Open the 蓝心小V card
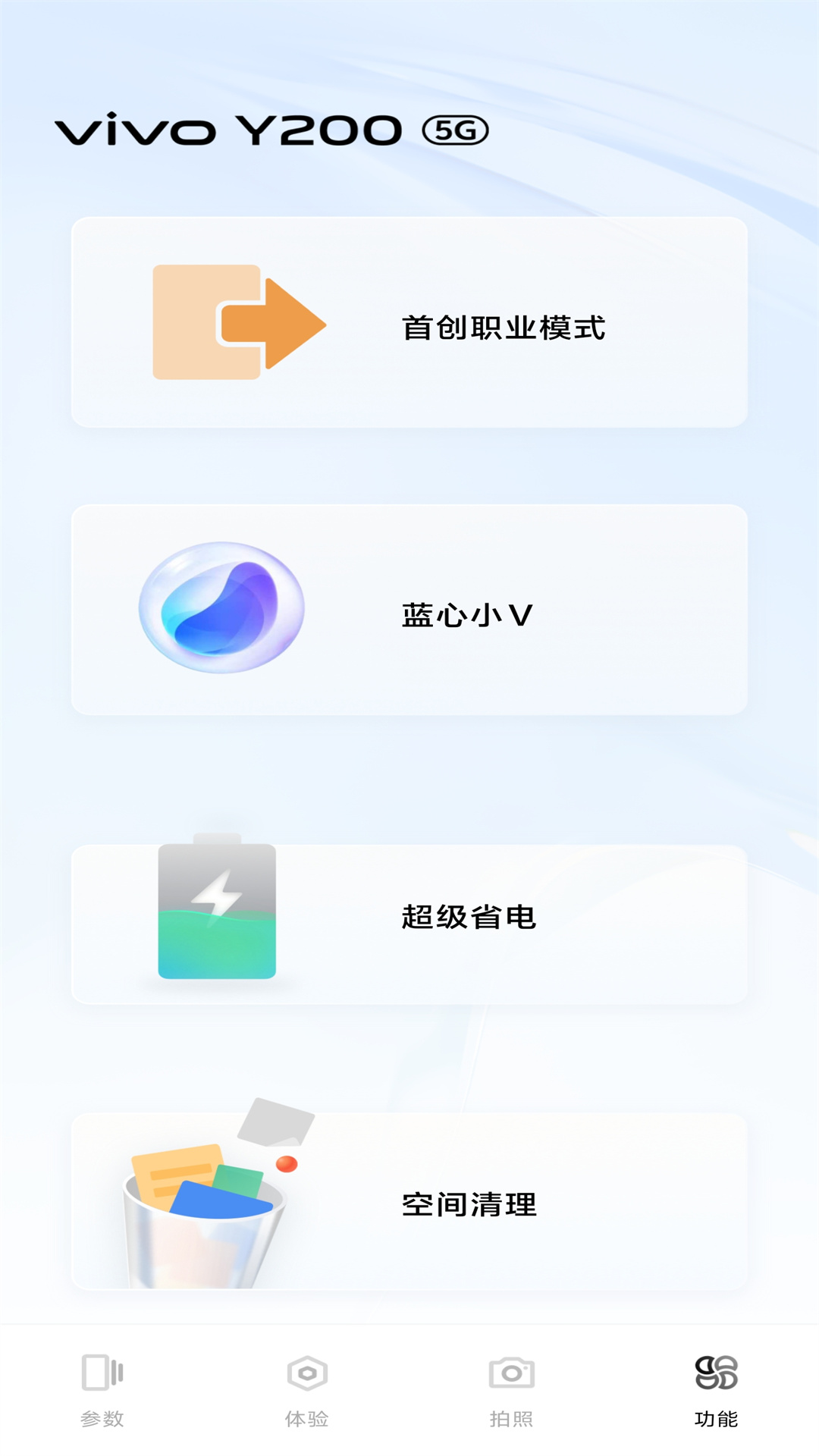Viewport: 819px width, 1456px height. (409, 610)
